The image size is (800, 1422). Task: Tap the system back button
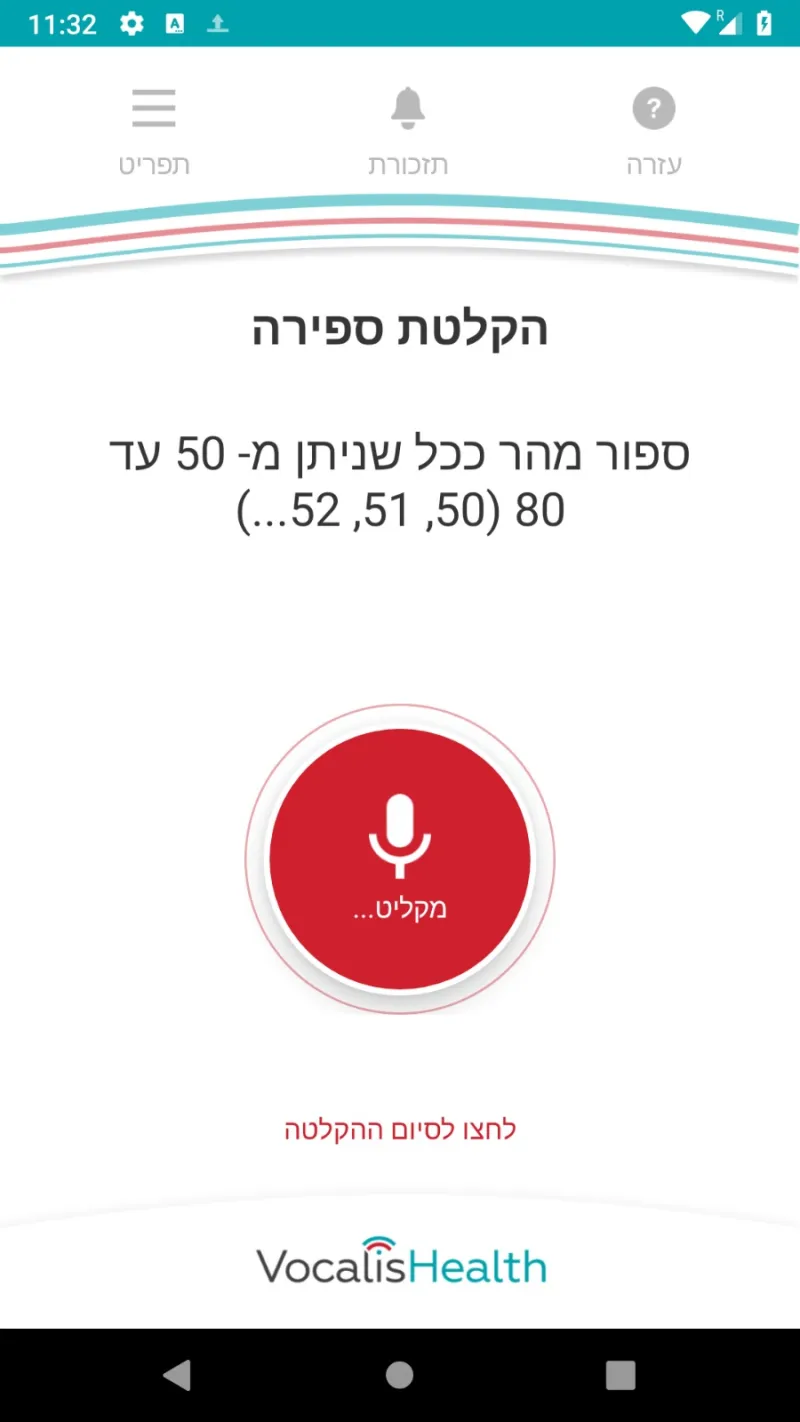(177, 1375)
